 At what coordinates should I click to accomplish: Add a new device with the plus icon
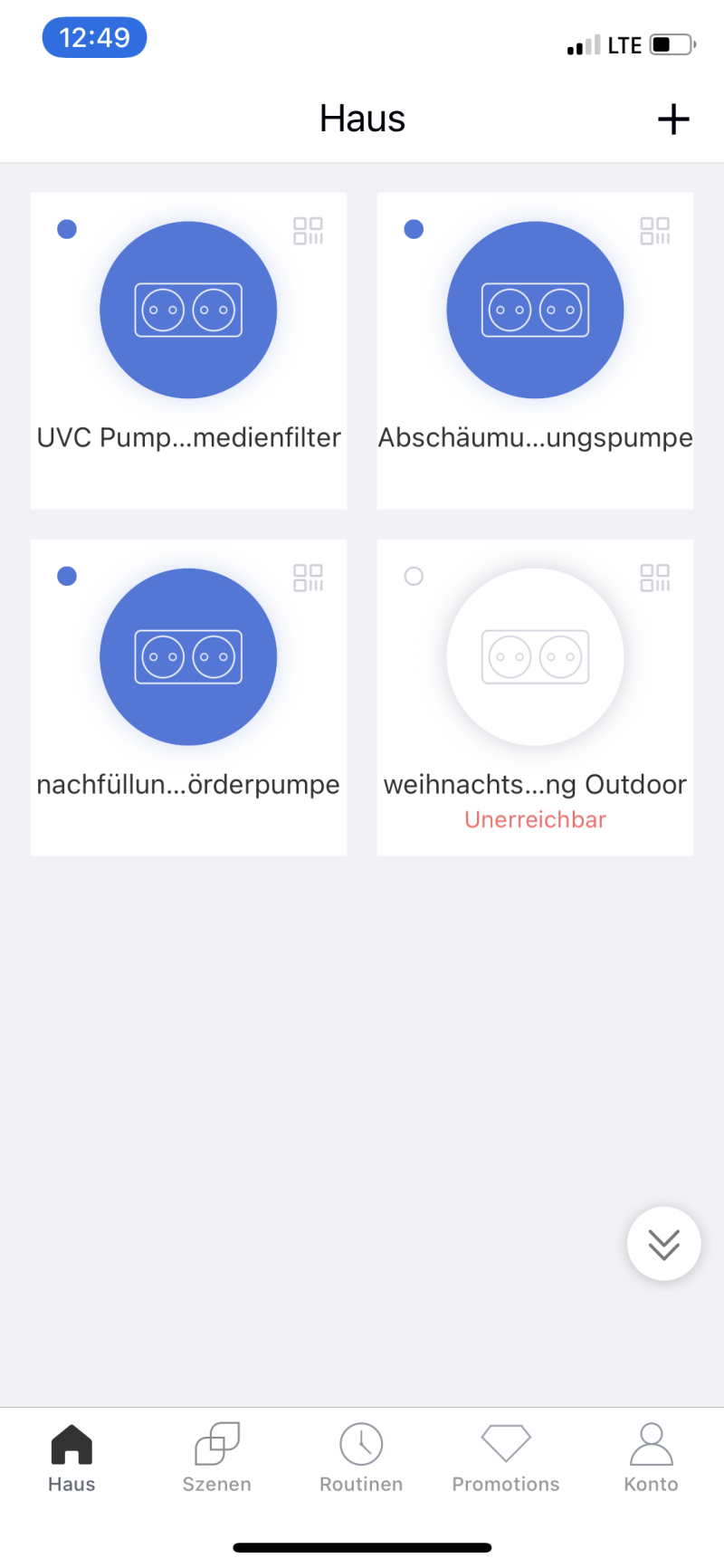[x=673, y=120]
